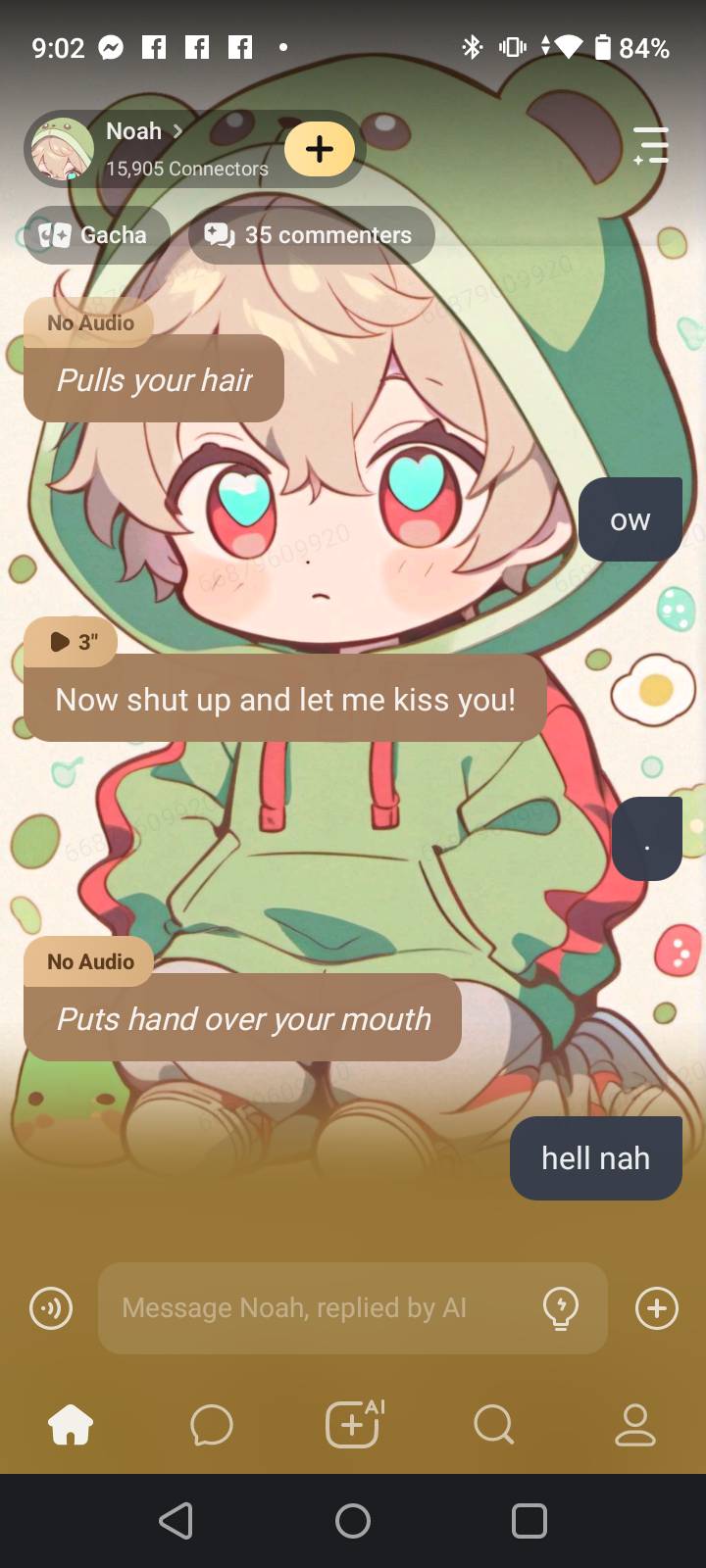Focus the Message Noah input field
706x1568 pixels.
(314, 1308)
